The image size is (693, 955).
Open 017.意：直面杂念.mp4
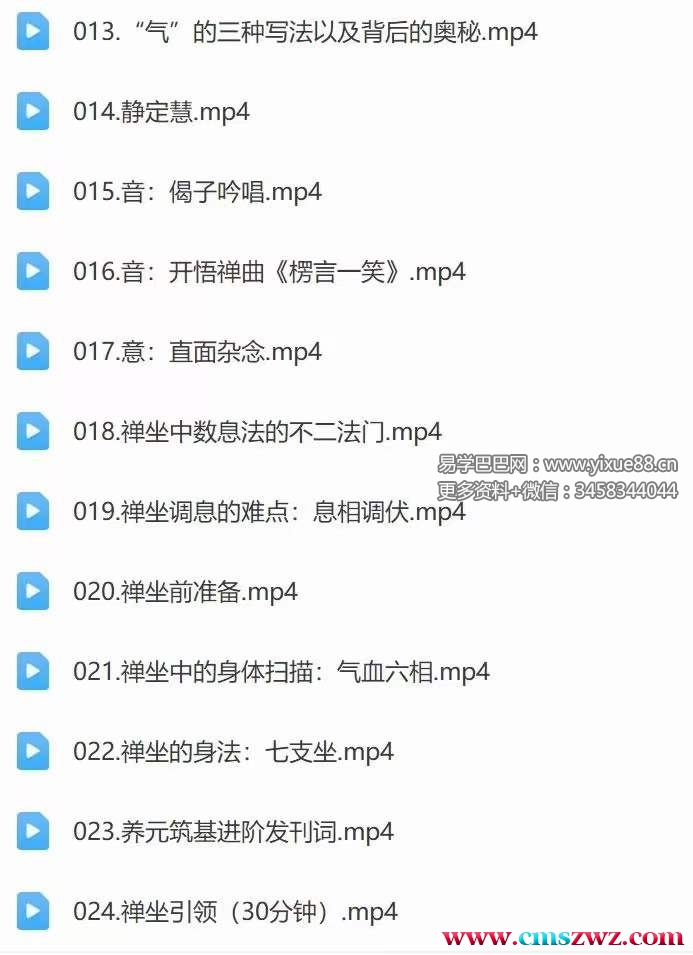(197, 352)
